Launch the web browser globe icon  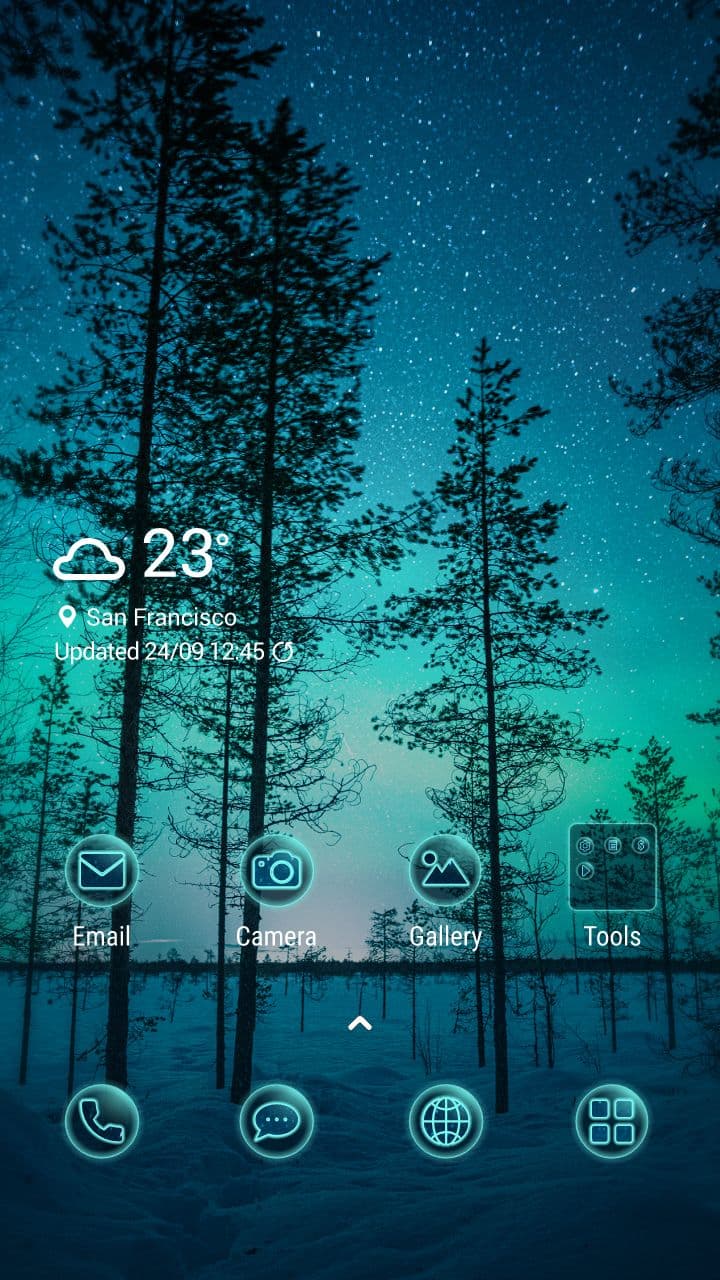pos(445,1121)
